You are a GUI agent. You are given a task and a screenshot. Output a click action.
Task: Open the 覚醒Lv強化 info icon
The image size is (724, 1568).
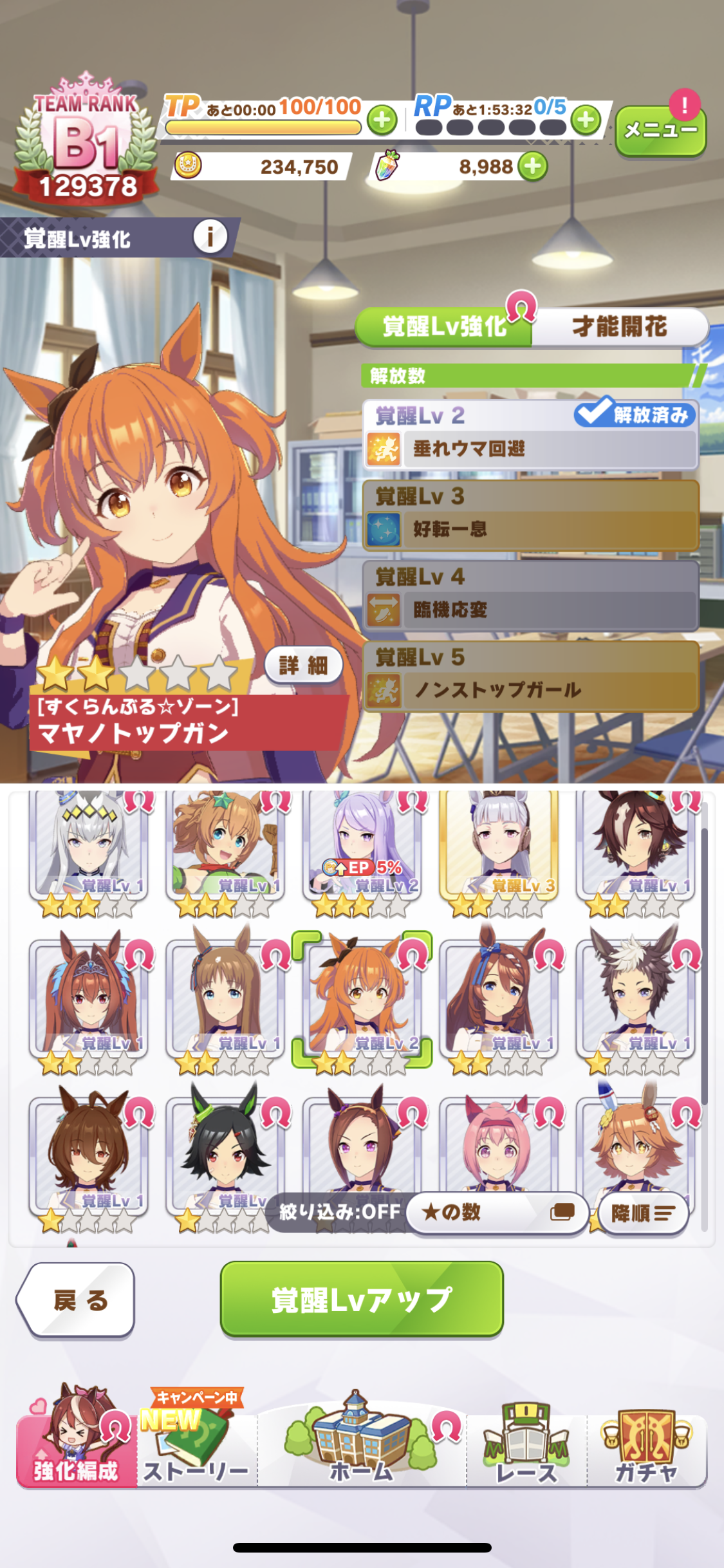(210, 237)
